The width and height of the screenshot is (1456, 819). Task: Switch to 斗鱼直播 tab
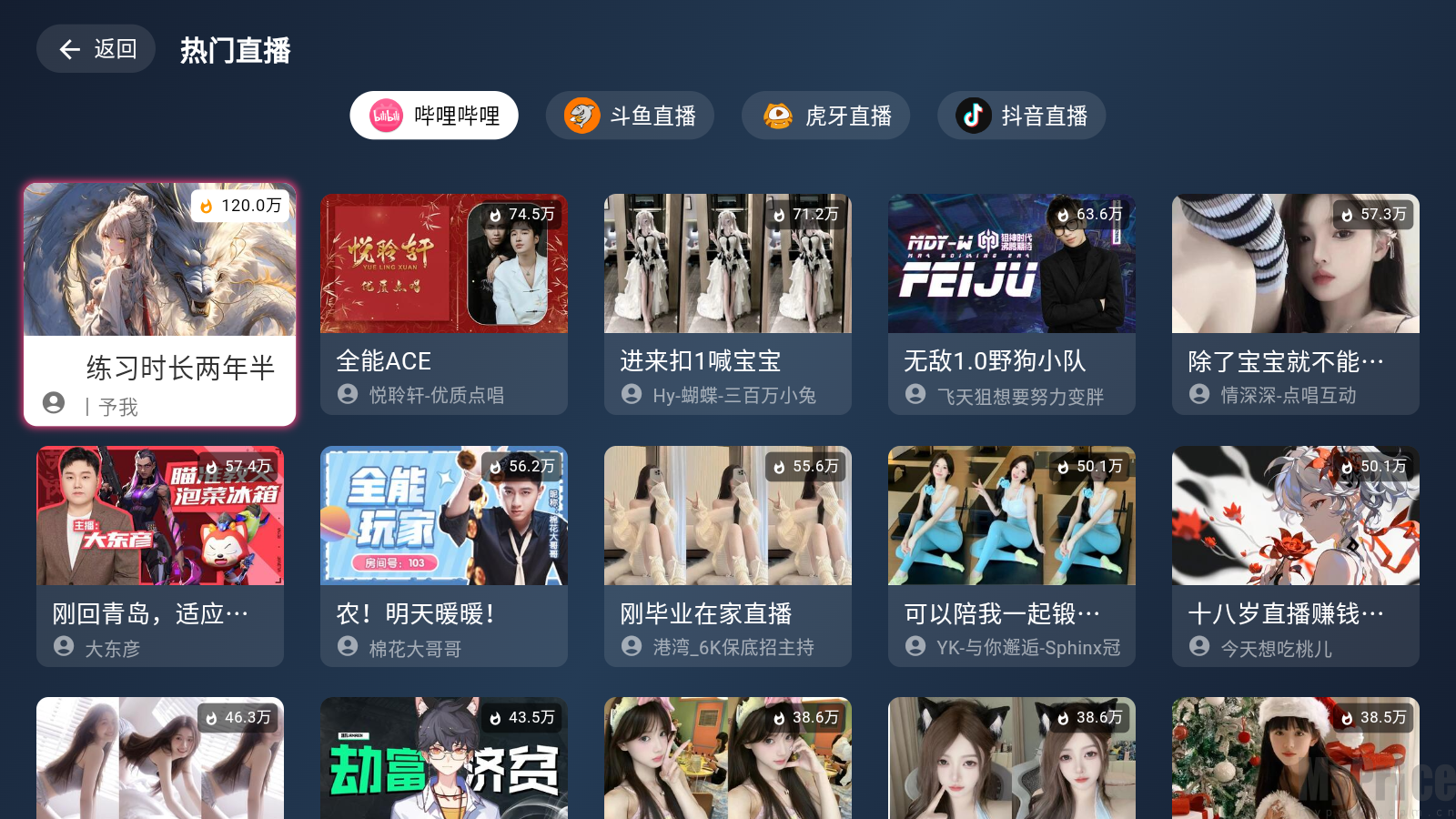pyautogui.click(x=630, y=116)
